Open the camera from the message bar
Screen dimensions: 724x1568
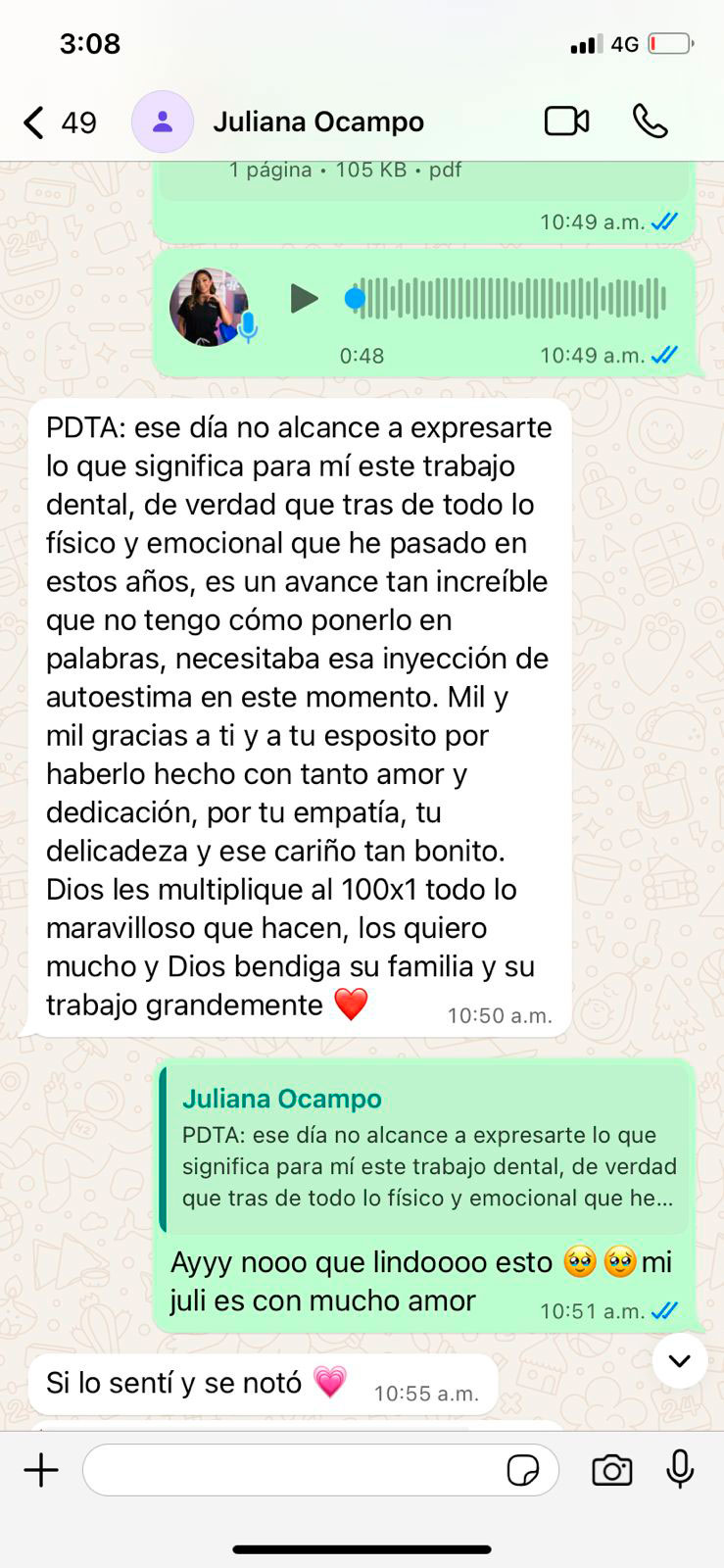tap(611, 1470)
